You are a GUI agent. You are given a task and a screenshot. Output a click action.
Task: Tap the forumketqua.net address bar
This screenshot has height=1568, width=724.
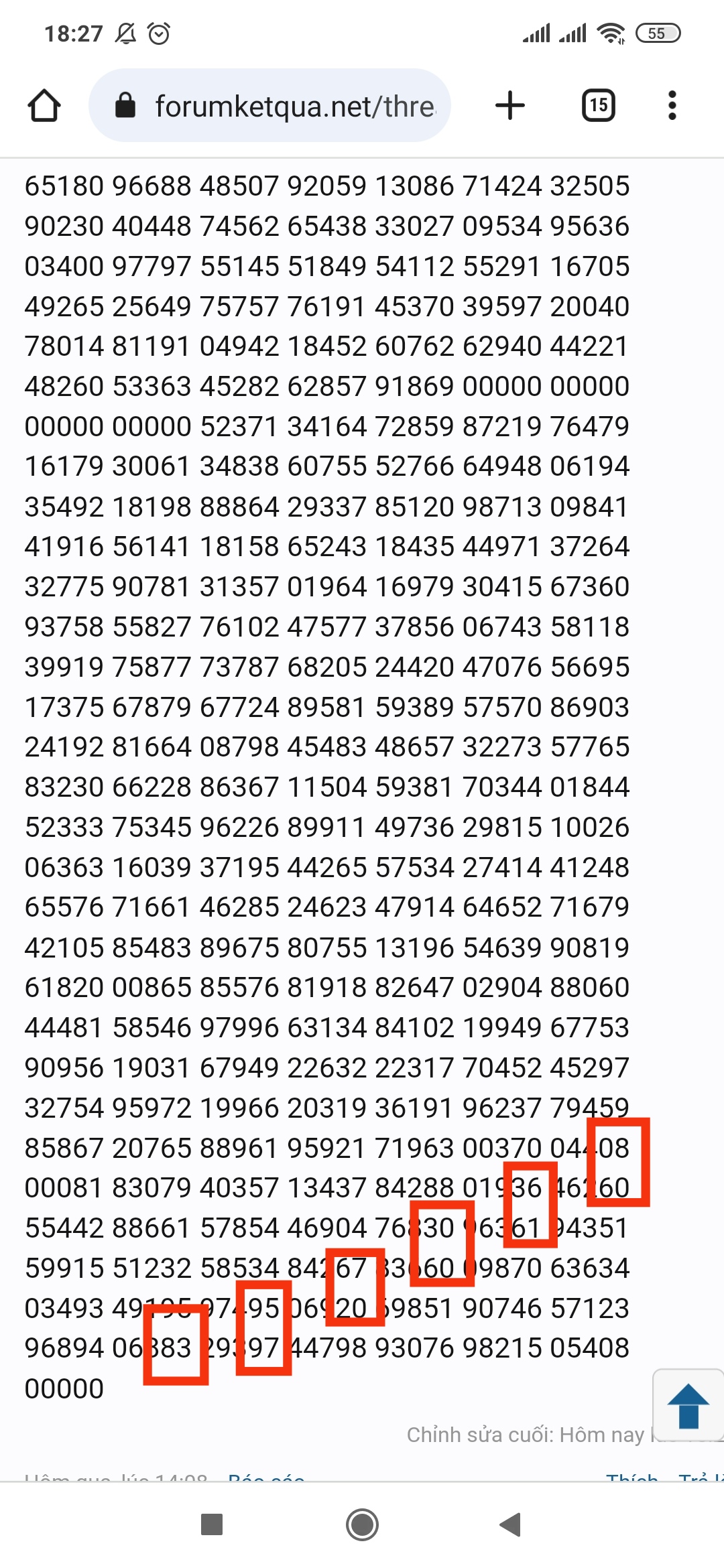click(269, 105)
